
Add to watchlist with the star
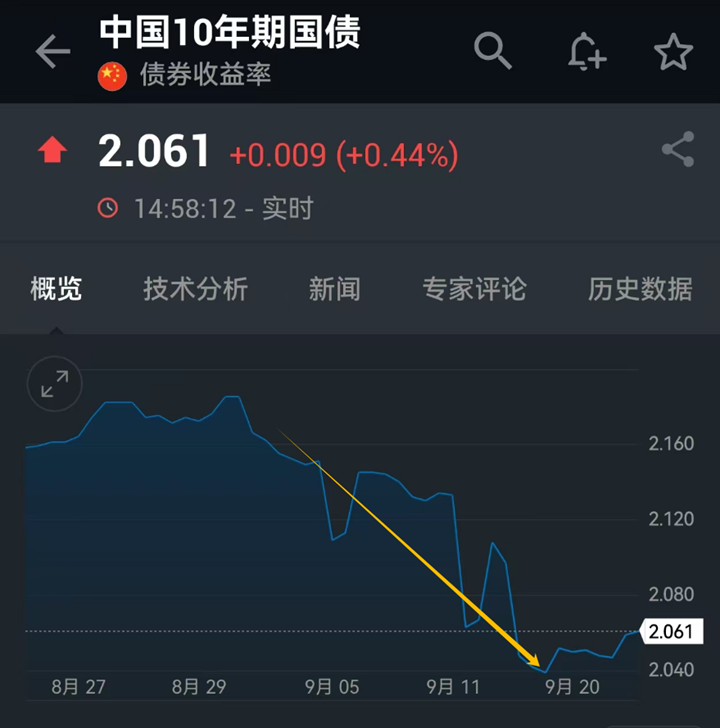coord(673,52)
